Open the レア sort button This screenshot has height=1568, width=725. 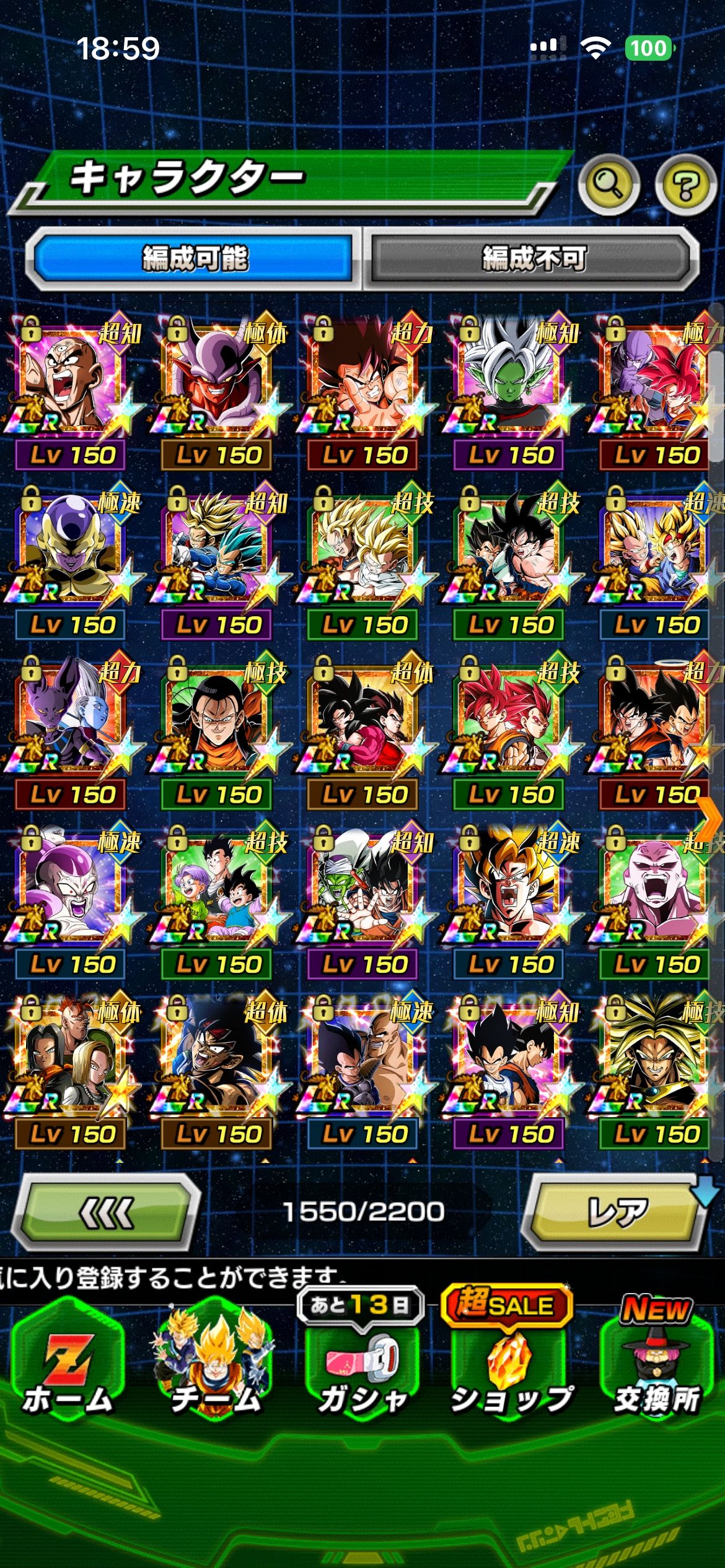(x=616, y=1213)
